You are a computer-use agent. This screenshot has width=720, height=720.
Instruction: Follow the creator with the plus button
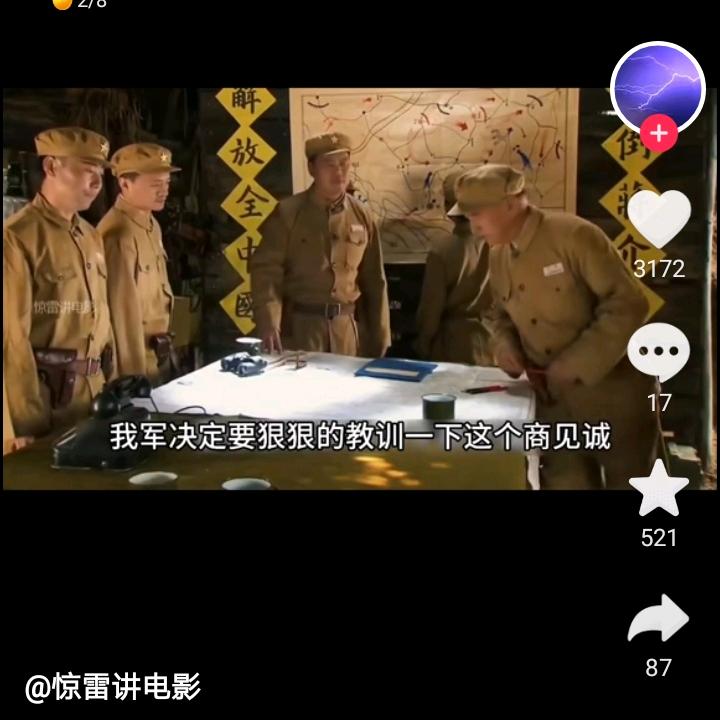658,133
